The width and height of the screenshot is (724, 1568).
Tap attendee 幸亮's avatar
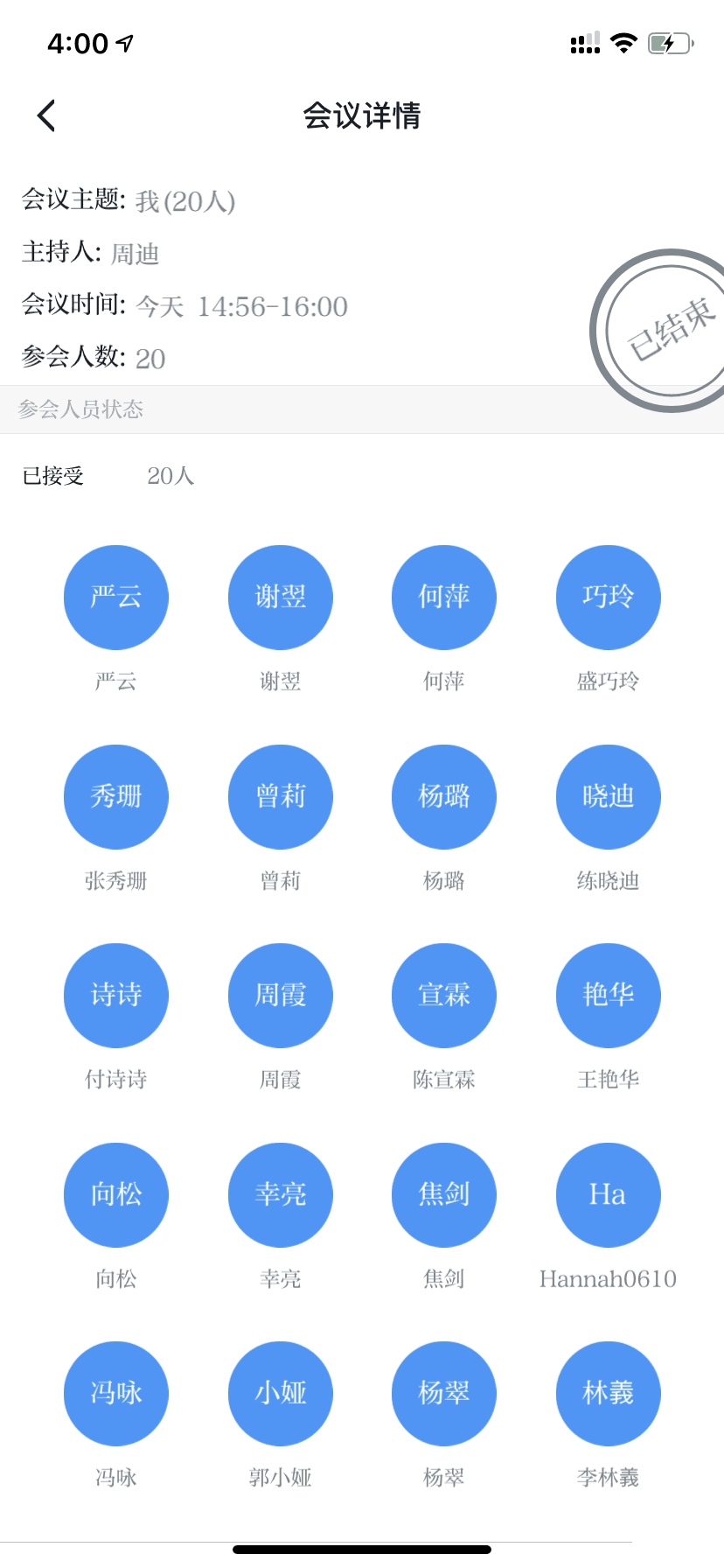pos(281,1195)
